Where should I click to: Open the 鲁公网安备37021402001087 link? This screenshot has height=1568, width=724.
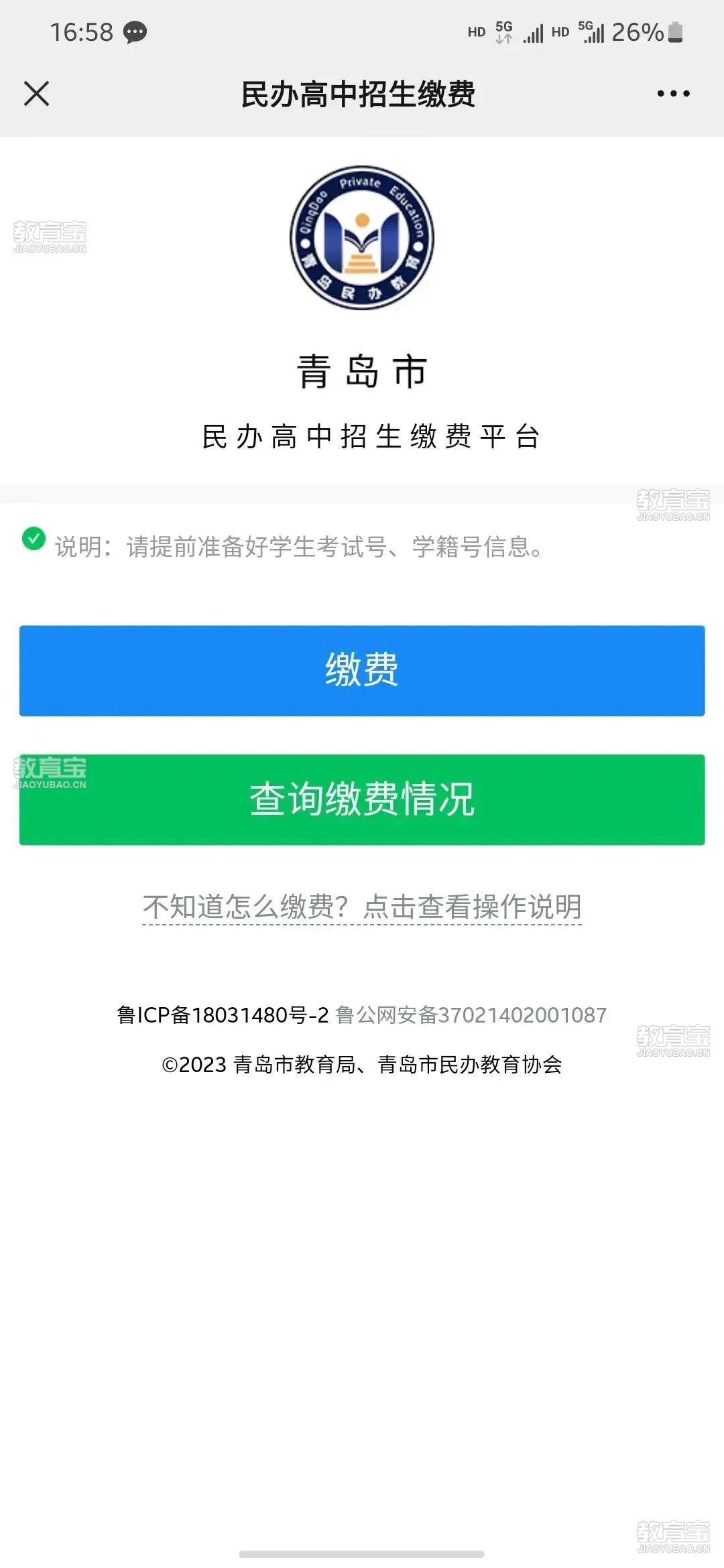click(x=471, y=1015)
